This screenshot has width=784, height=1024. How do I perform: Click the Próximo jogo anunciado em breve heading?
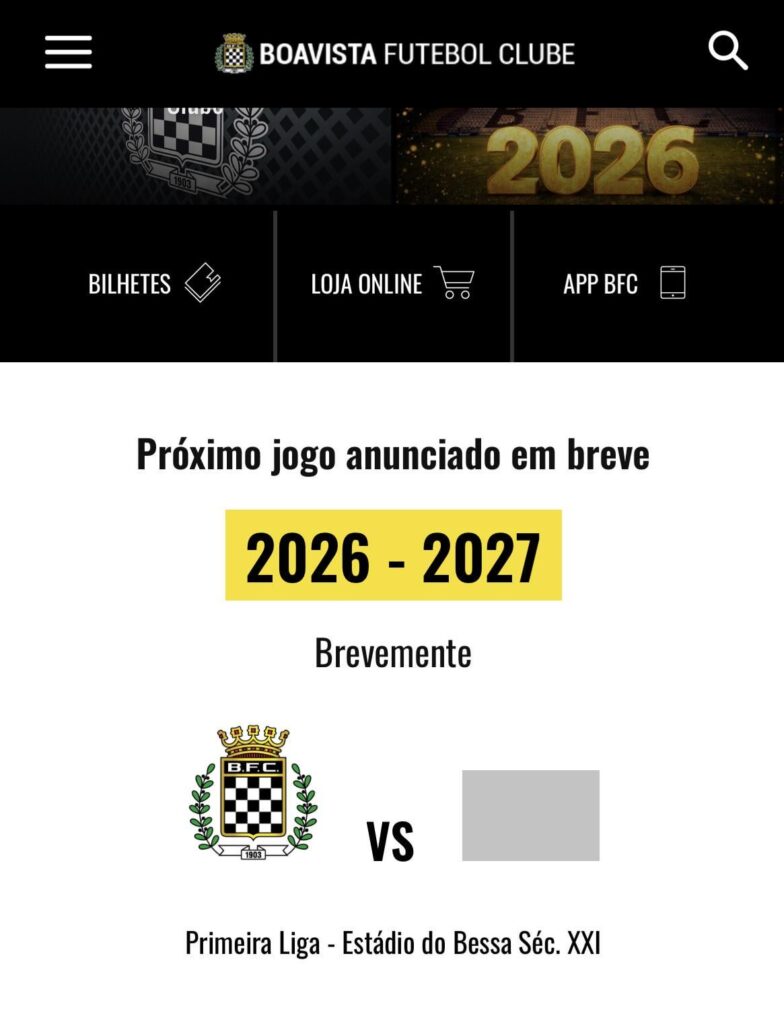click(392, 457)
